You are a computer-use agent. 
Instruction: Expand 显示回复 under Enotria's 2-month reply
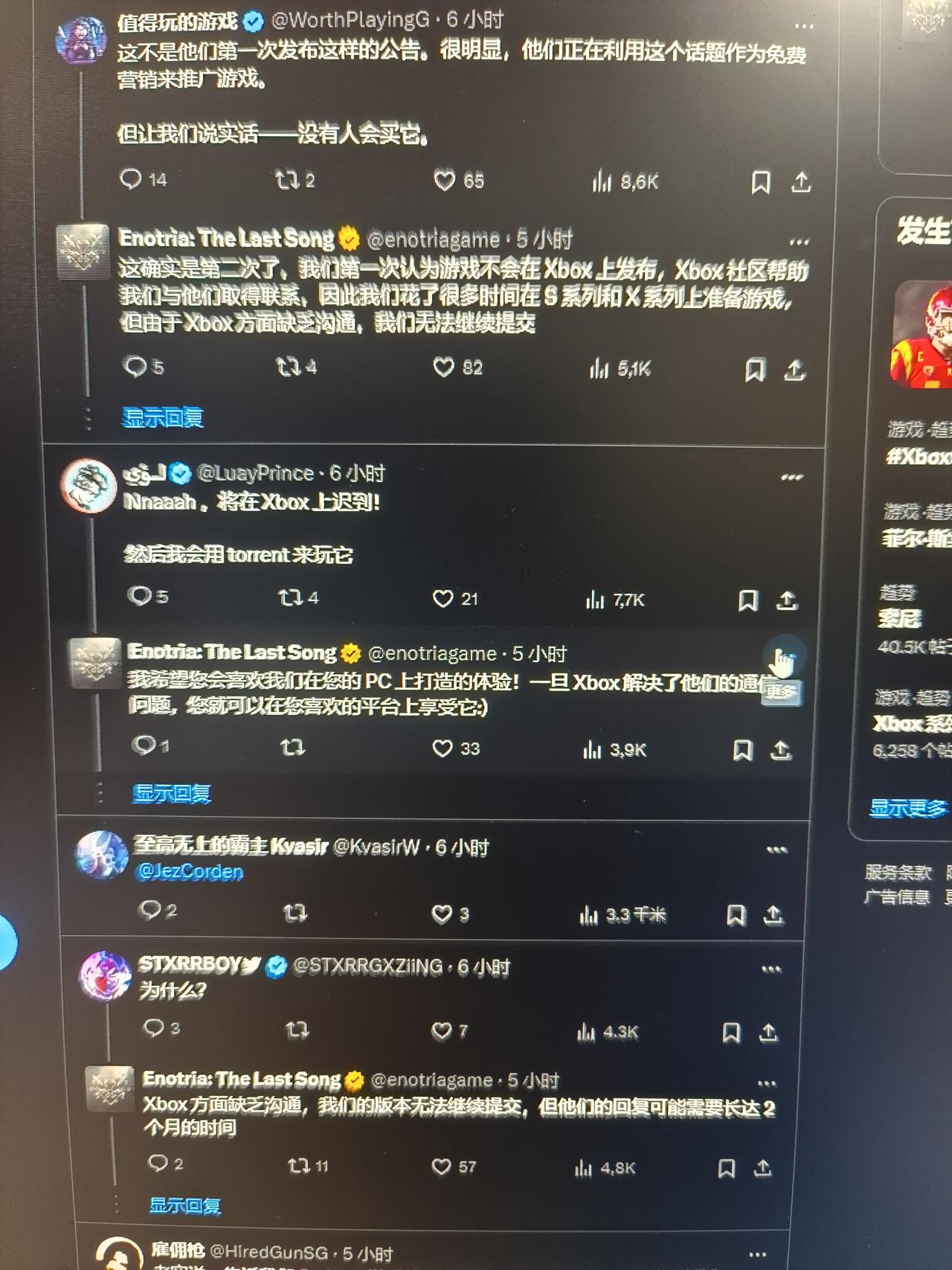coord(184,1205)
